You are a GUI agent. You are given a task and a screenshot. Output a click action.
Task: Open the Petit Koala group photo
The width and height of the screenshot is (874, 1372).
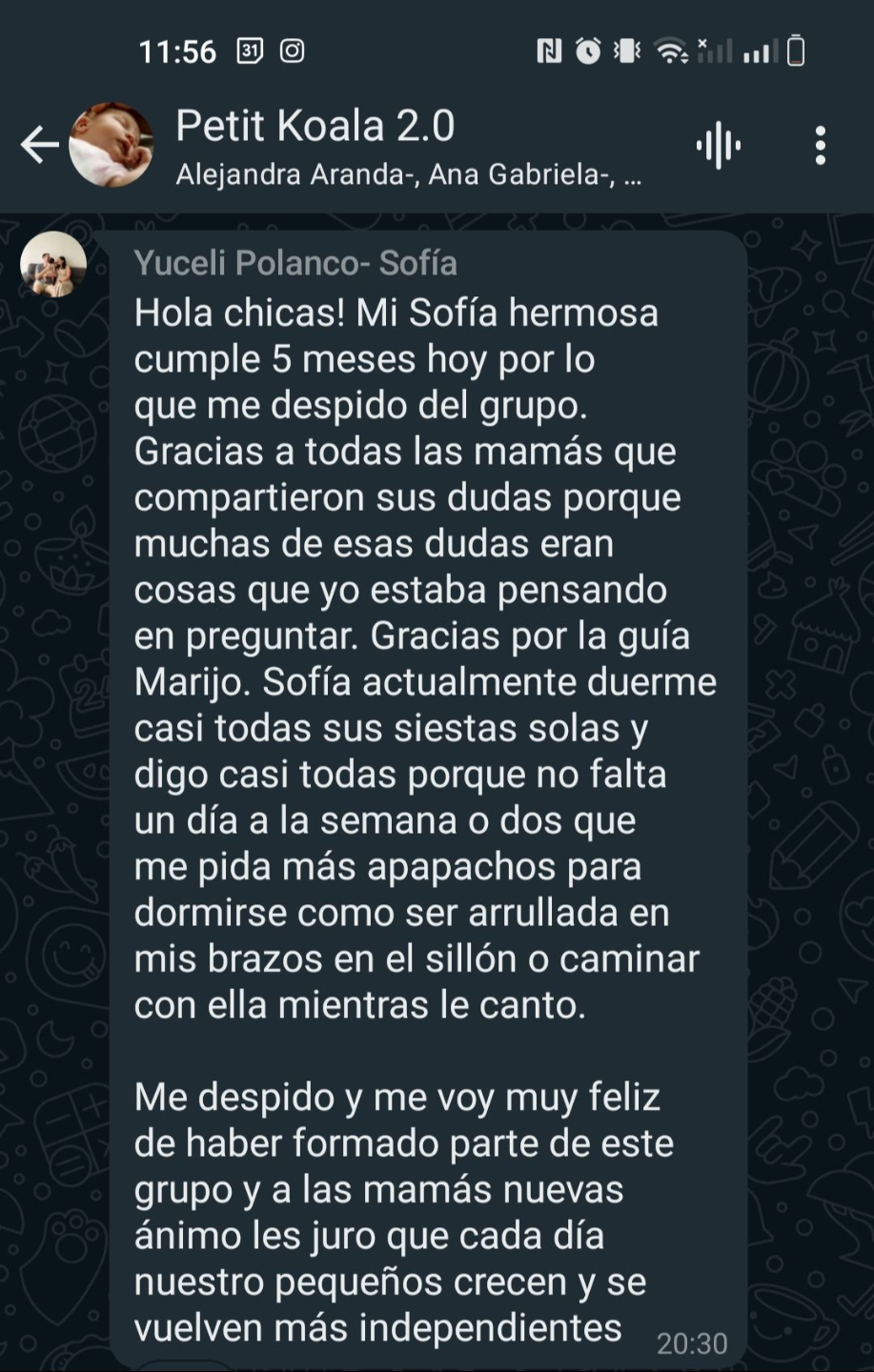tap(111, 146)
